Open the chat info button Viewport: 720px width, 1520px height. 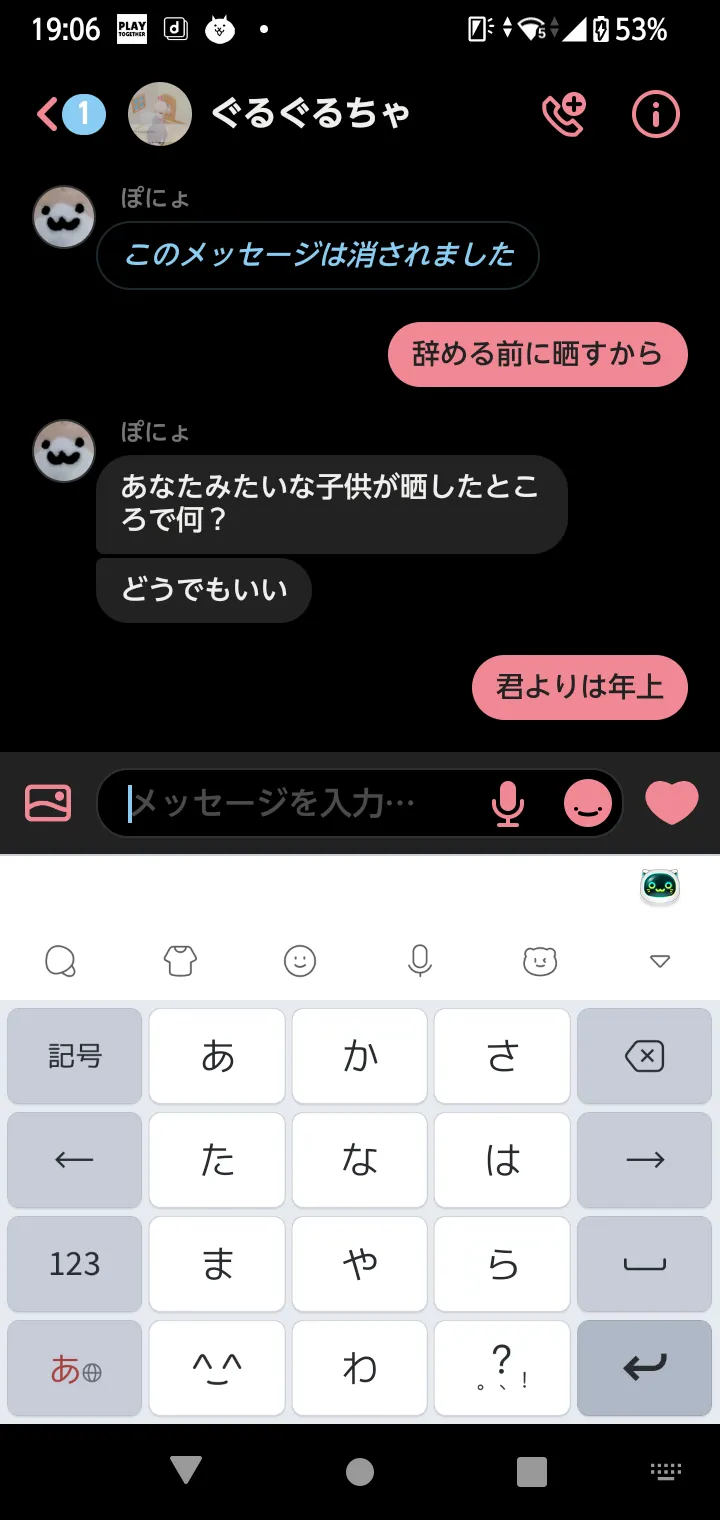[x=656, y=114]
